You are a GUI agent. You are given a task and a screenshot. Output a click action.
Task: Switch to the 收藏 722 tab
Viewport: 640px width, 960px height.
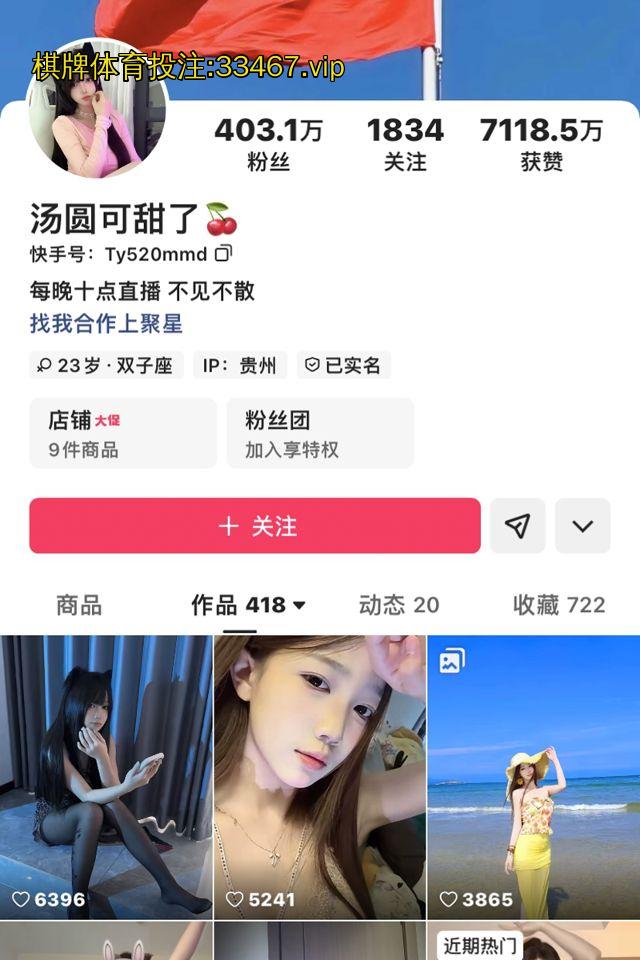559,605
